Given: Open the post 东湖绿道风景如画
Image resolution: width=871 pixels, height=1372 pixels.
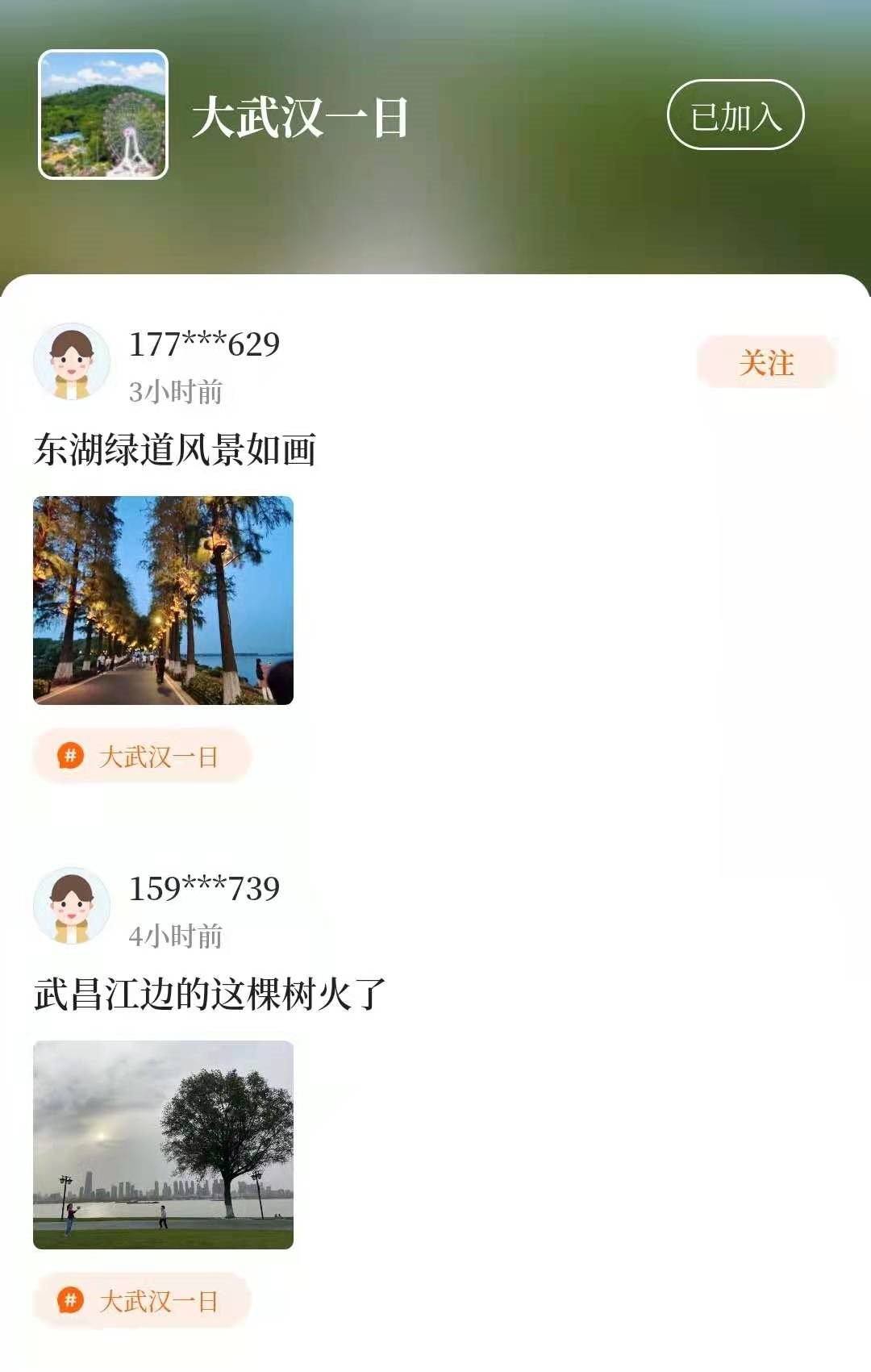Looking at the screenshot, I should [175, 450].
